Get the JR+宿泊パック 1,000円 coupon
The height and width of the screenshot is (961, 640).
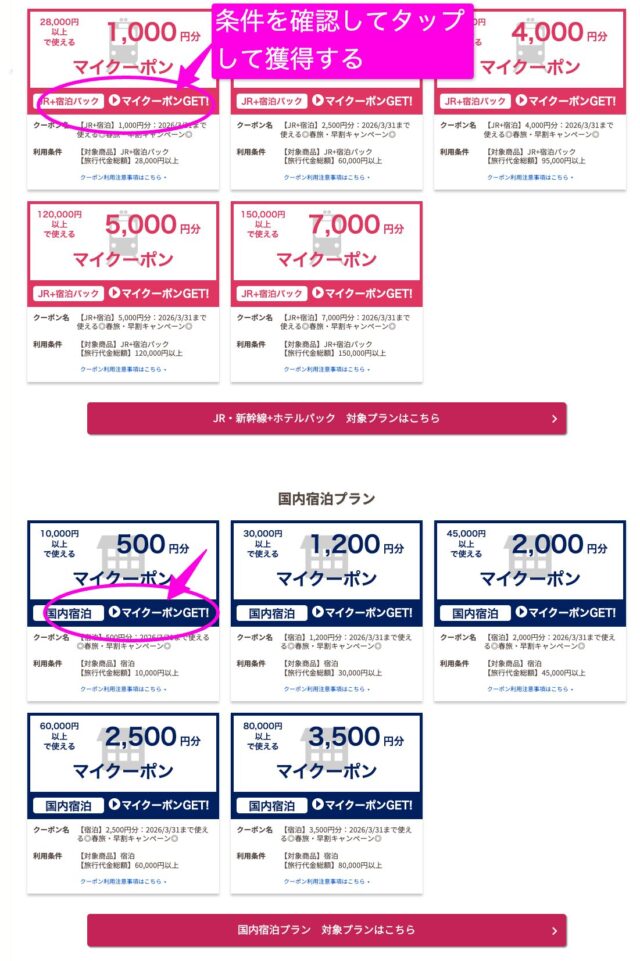tap(160, 101)
